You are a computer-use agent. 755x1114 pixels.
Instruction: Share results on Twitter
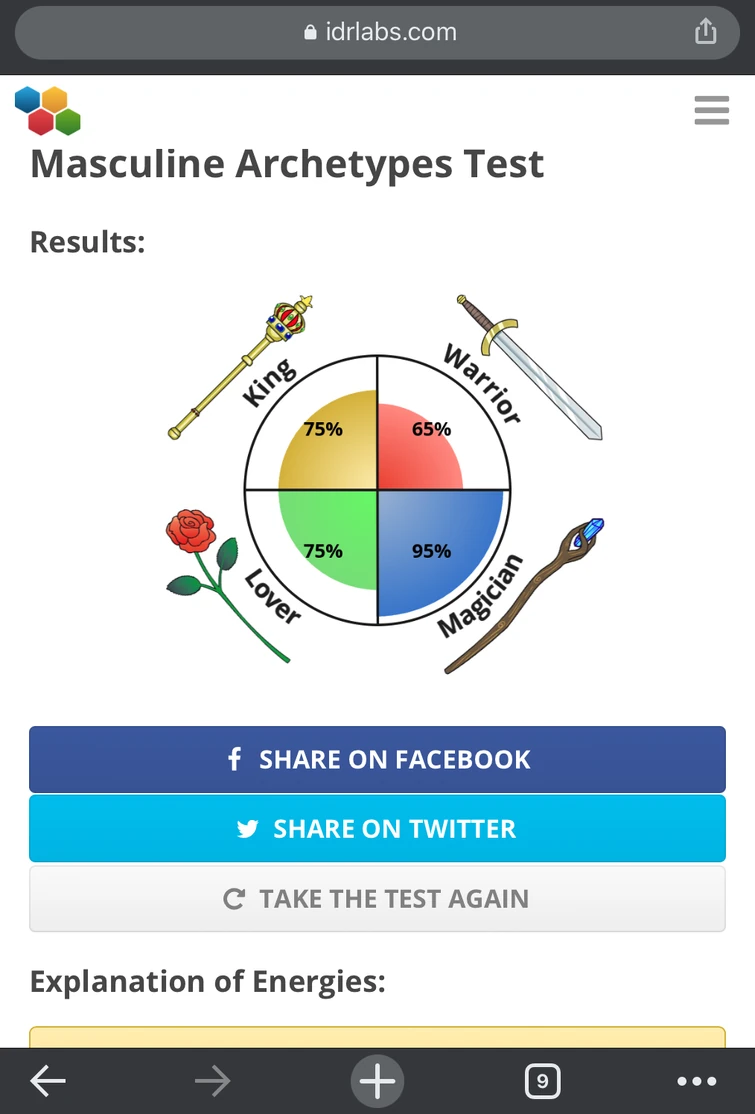click(x=377, y=828)
